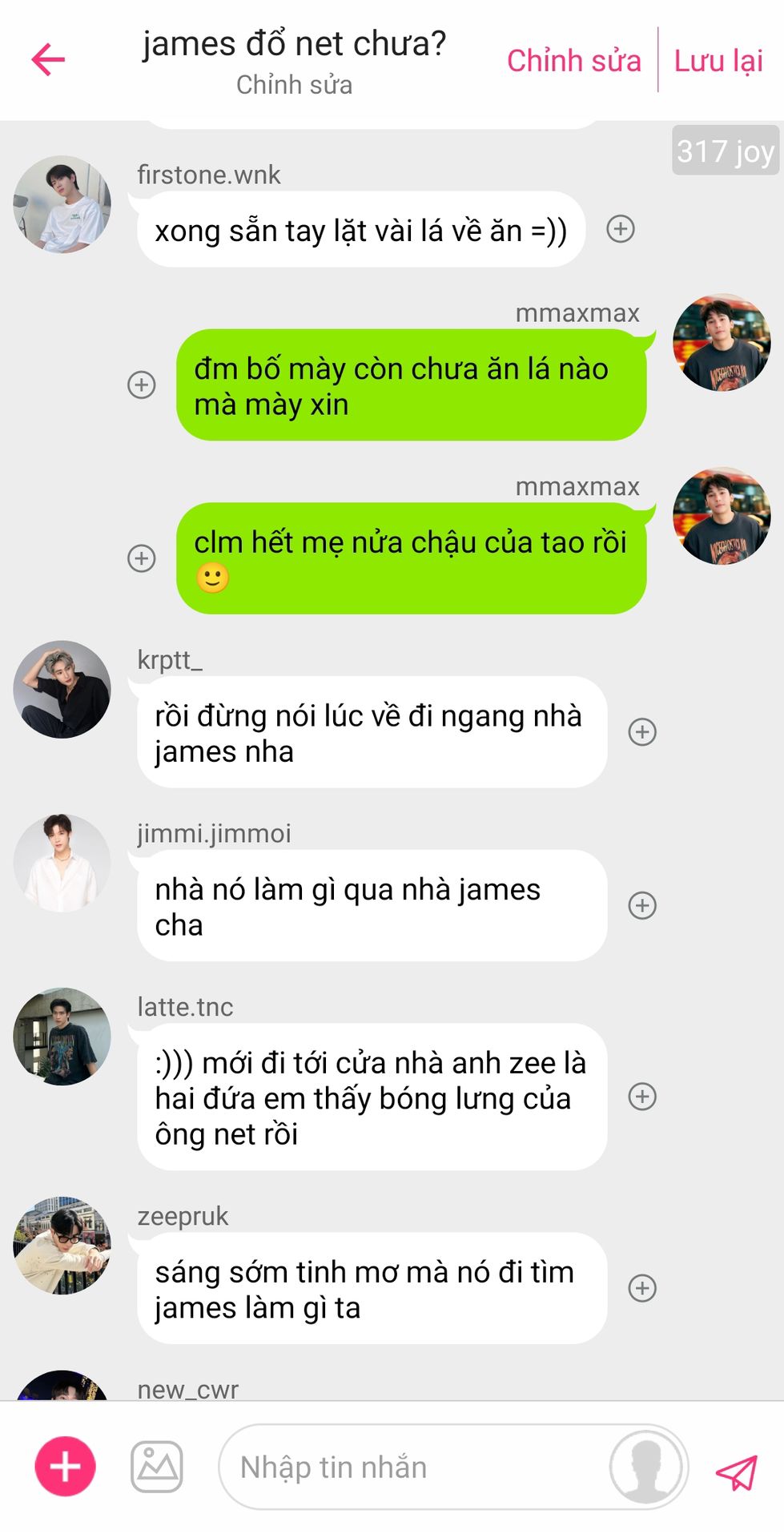The height and width of the screenshot is (1538, 784).
Task: Tap plus icon beside "đm bố mày" message
Action: coord(142,384)
